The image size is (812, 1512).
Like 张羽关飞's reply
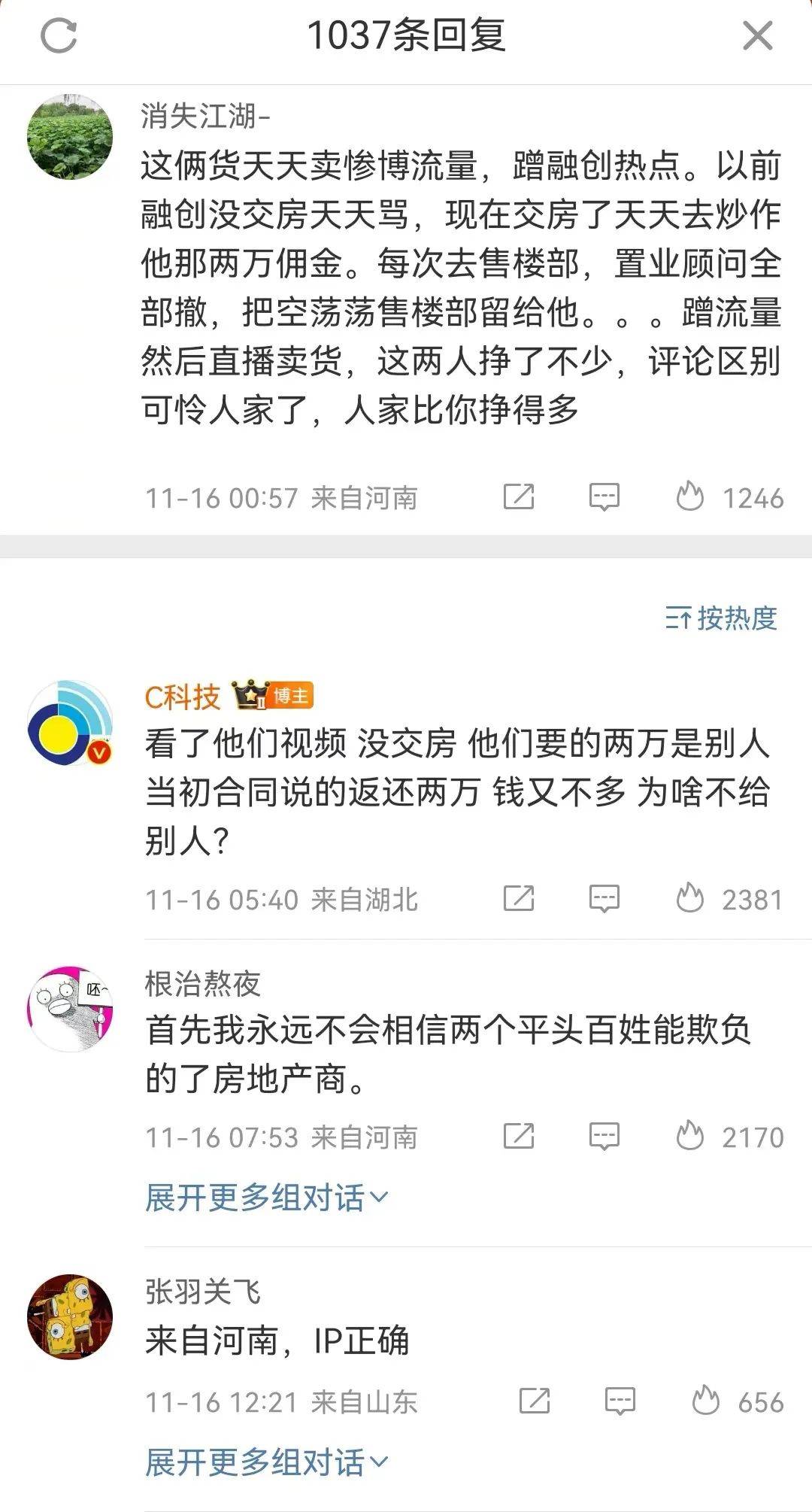coord(705,1401)
